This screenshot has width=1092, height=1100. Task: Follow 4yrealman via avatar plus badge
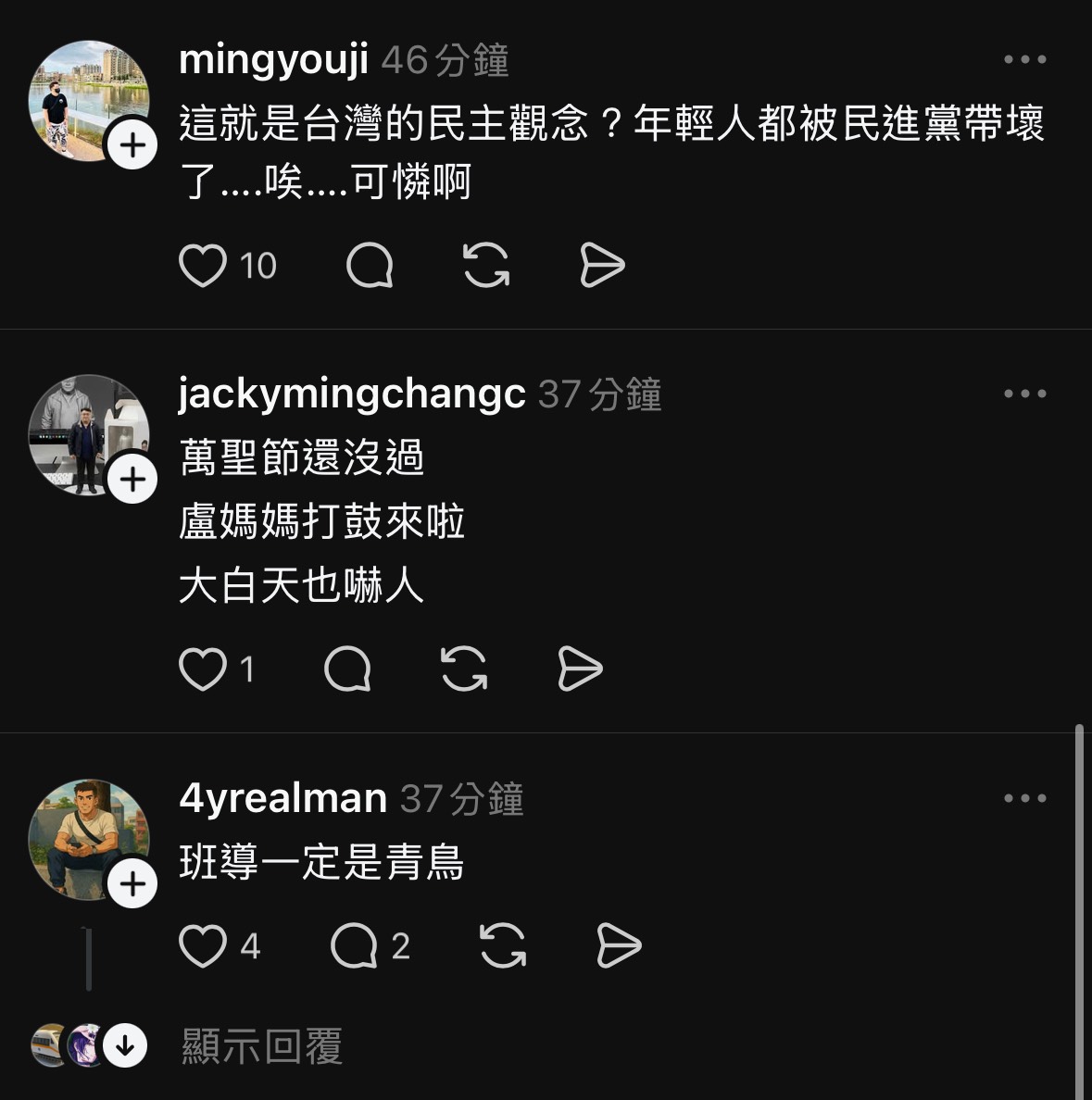[132, 883]
